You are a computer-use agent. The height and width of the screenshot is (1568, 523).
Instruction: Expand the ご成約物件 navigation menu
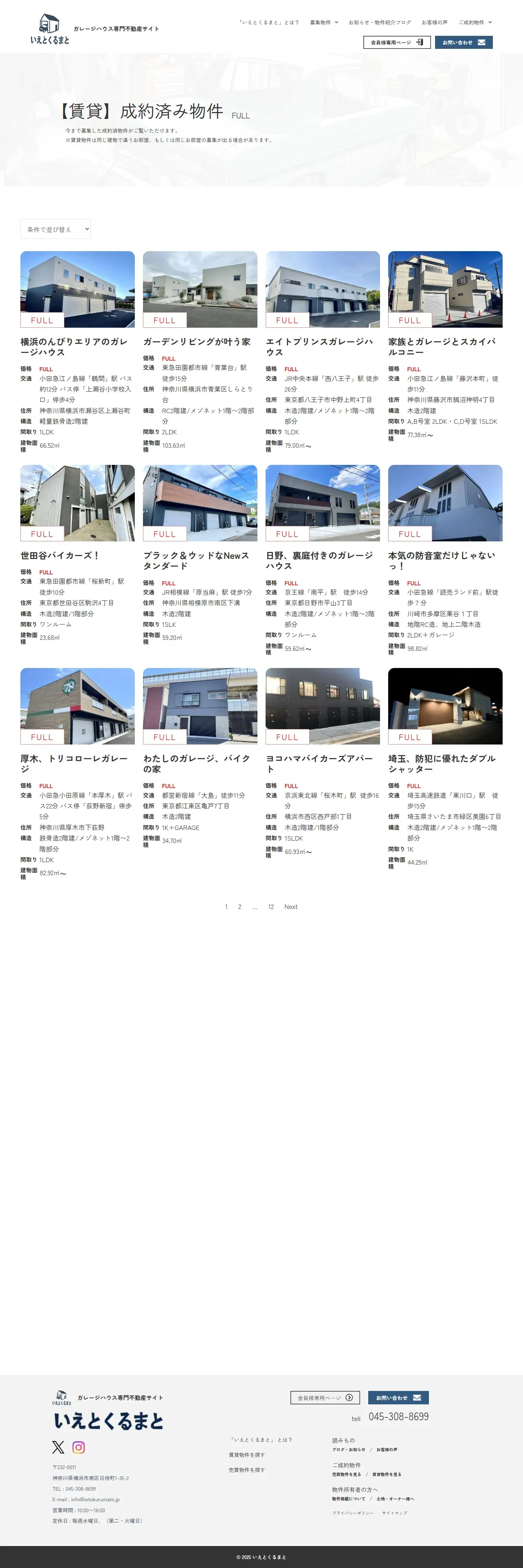[x=474, y=22]
